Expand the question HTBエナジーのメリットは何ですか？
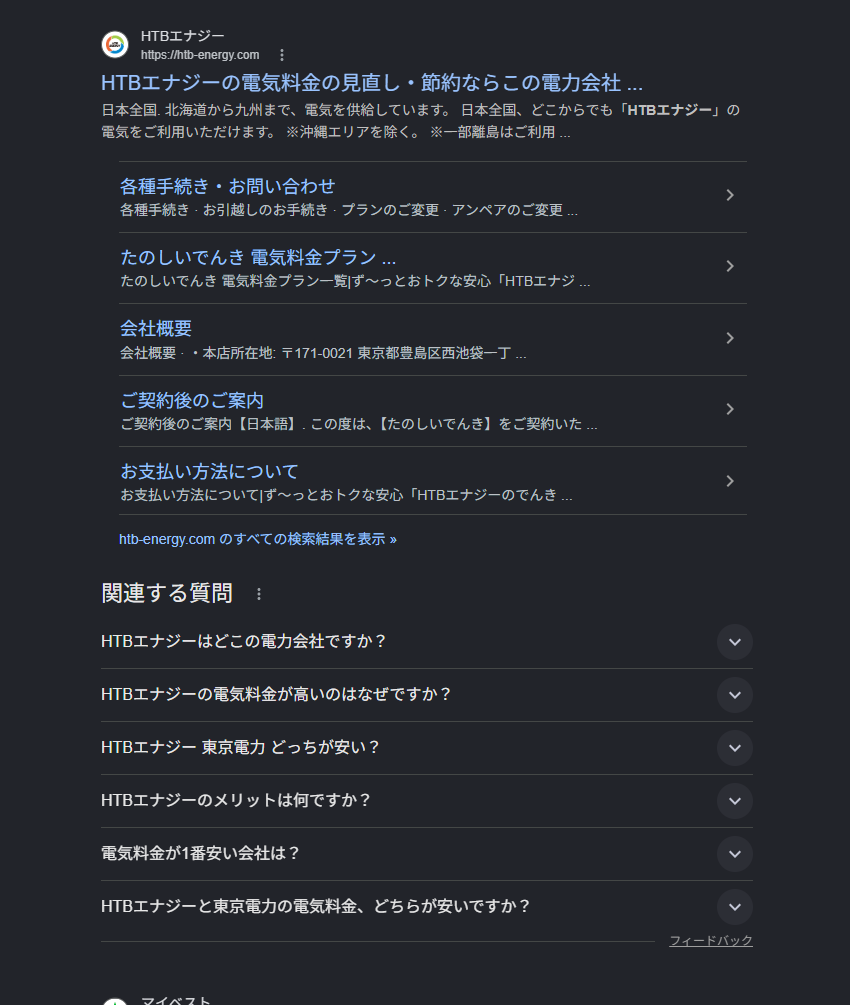The image size is (850, 1005). 734,801
